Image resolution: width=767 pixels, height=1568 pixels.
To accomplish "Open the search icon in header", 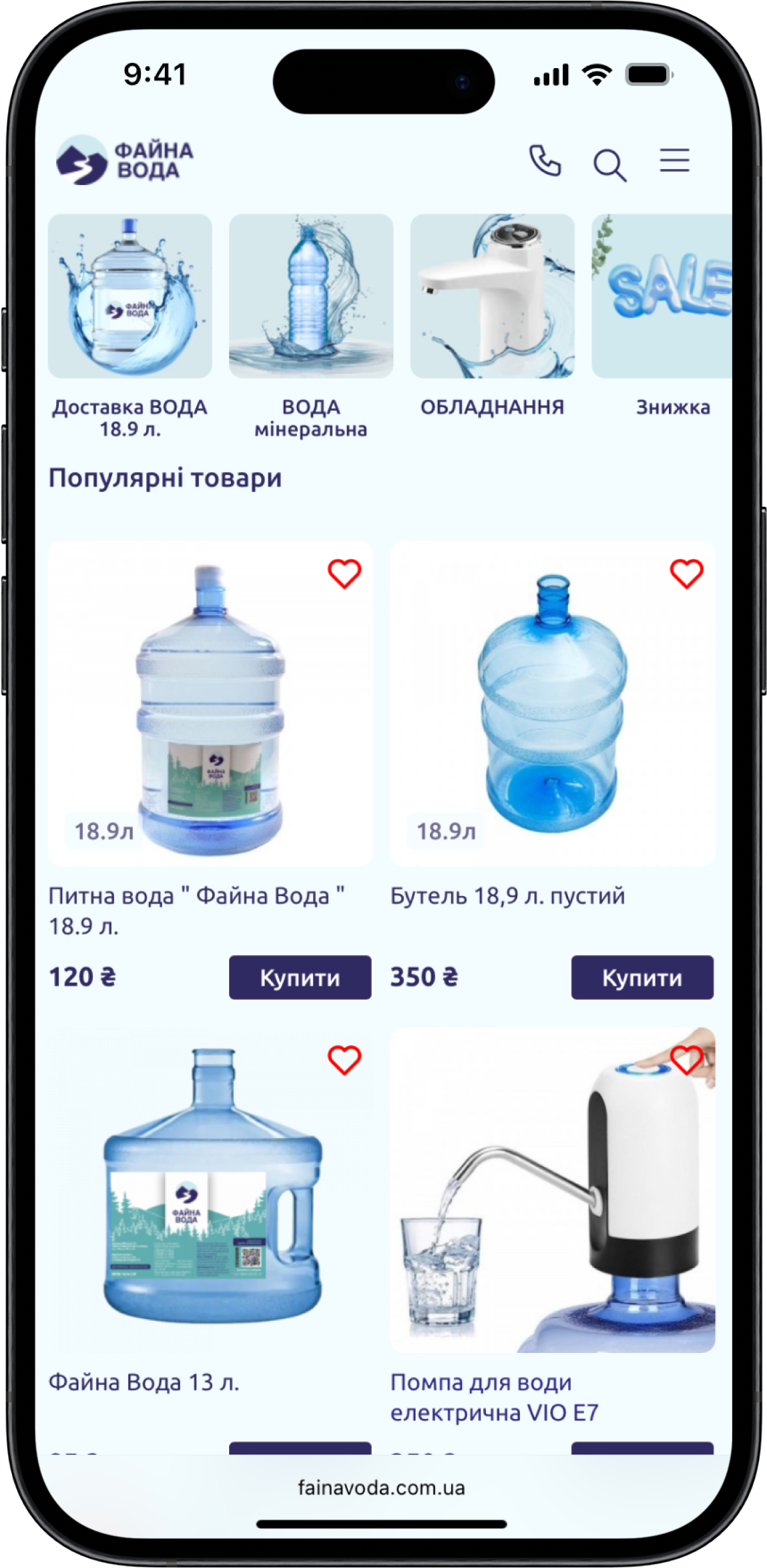I will (x=609, y=164).
